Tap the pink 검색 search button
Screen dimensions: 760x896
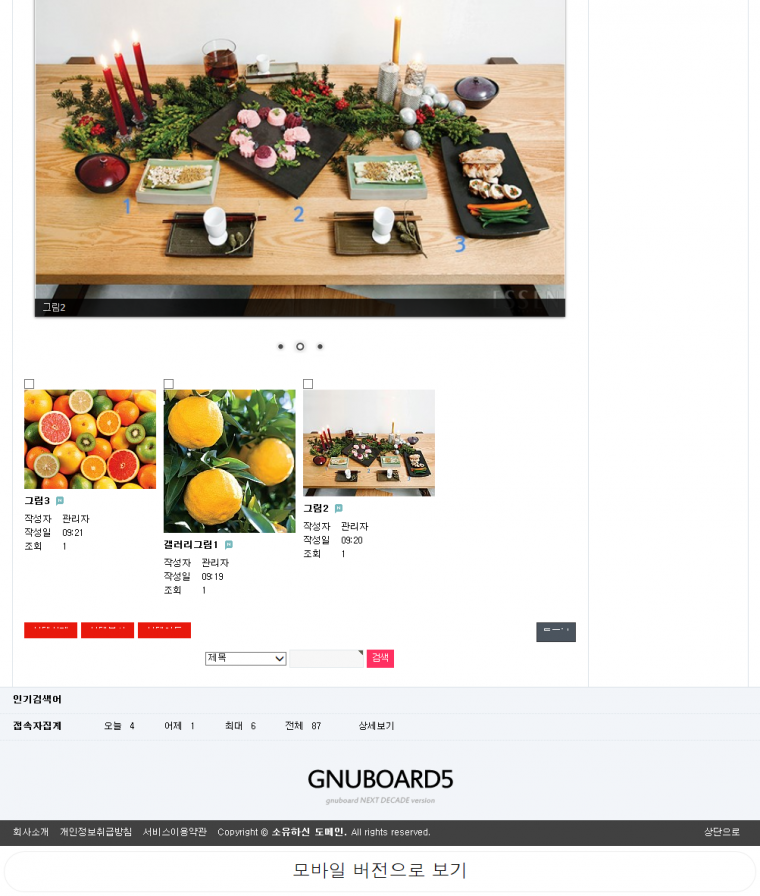click(380, 658)
